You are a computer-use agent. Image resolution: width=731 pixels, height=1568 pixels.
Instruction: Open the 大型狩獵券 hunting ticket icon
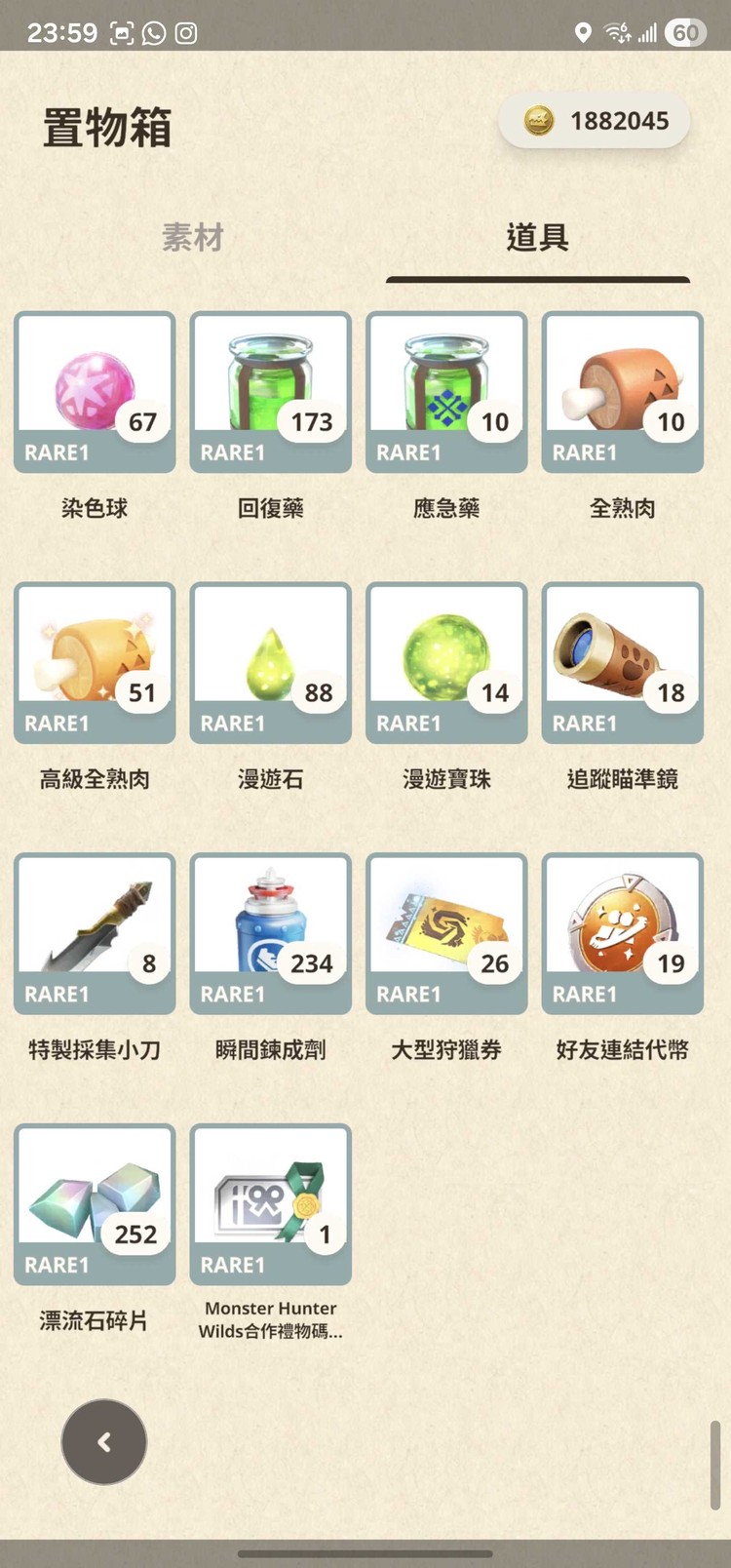(x=445, y=931)
